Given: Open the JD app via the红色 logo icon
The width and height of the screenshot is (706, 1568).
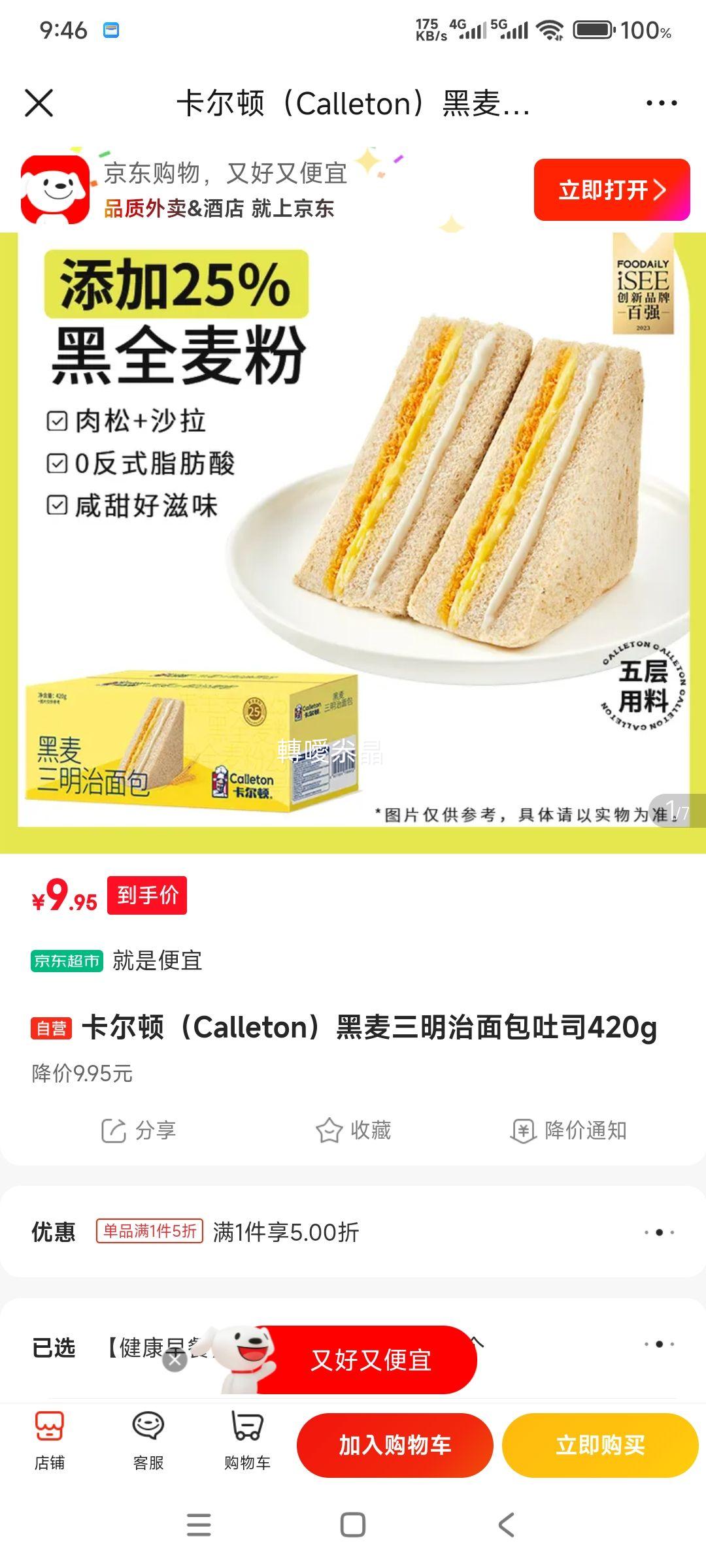Looking at the screenshot, I should 58,188.
